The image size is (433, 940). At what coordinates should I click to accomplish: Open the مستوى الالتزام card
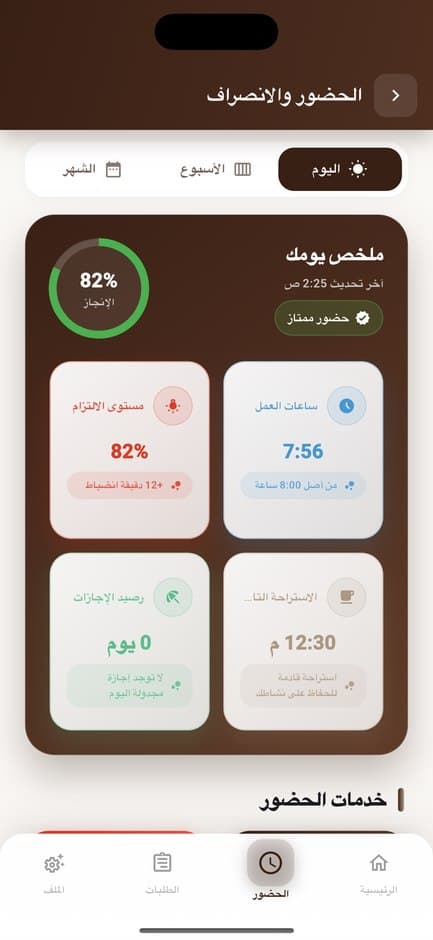click(130, 450)
